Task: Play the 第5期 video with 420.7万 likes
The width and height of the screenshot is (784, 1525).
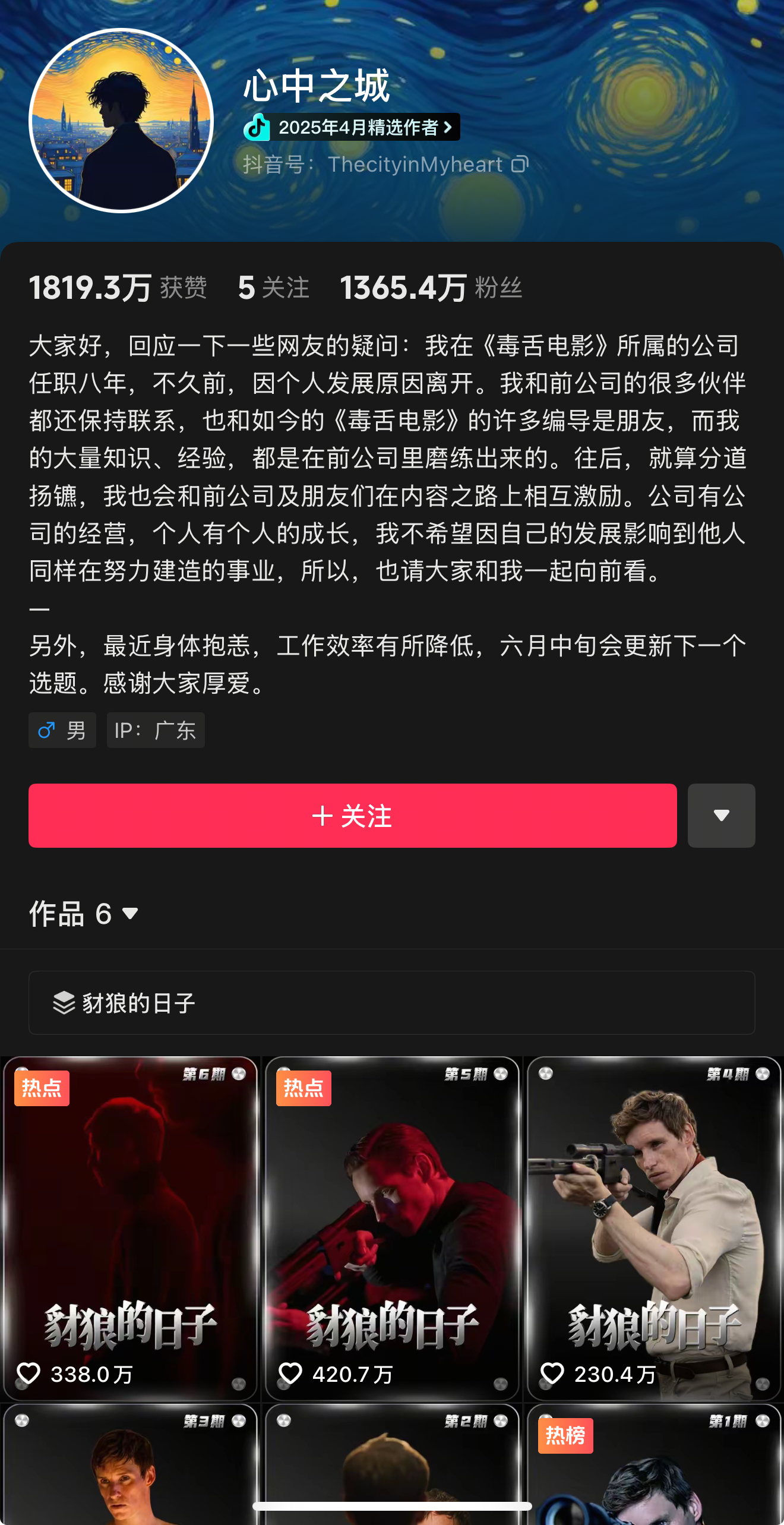Action: point(392,1229)
